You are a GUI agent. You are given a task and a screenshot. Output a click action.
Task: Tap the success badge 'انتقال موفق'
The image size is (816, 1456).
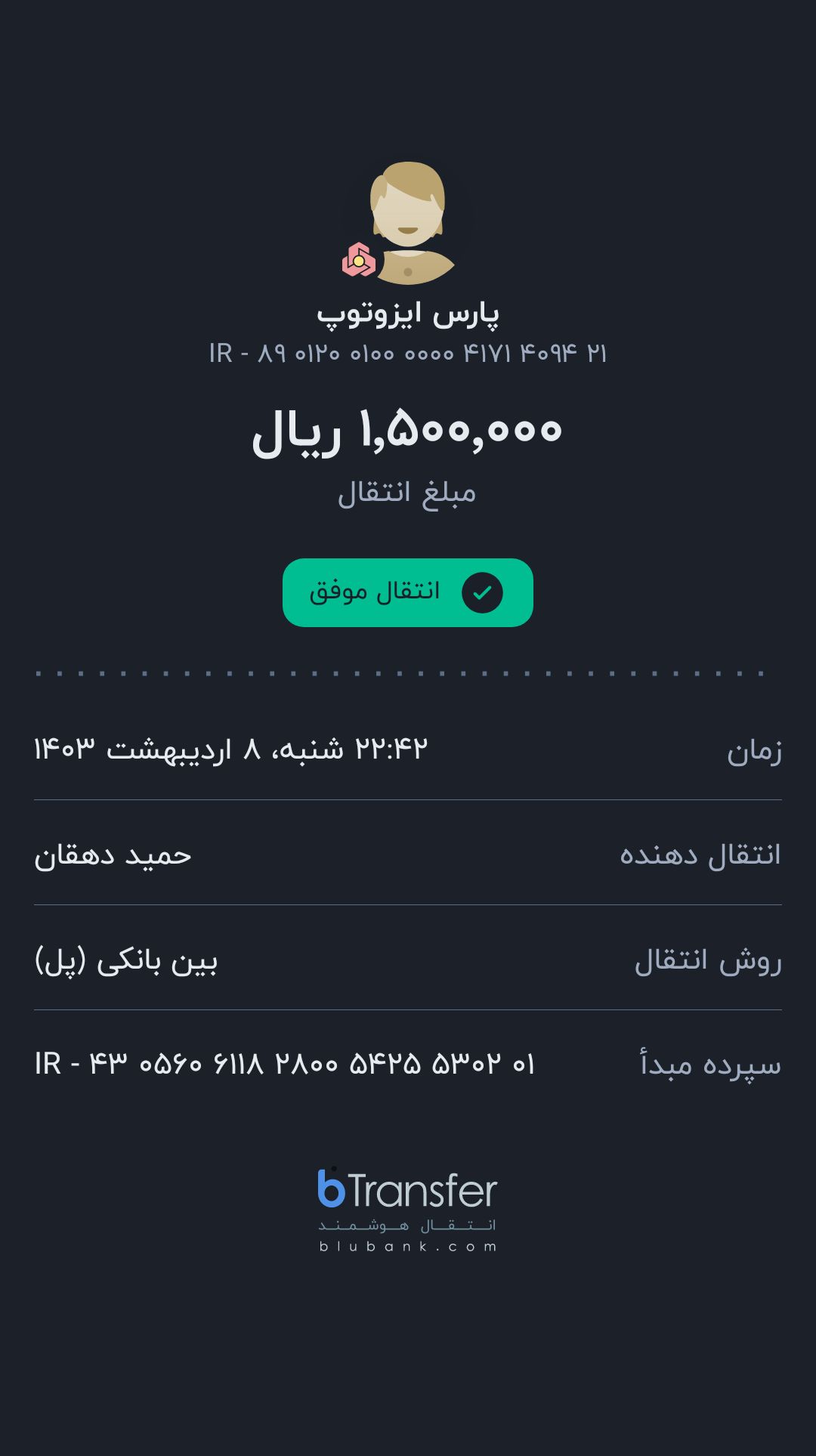click(408, 593)
